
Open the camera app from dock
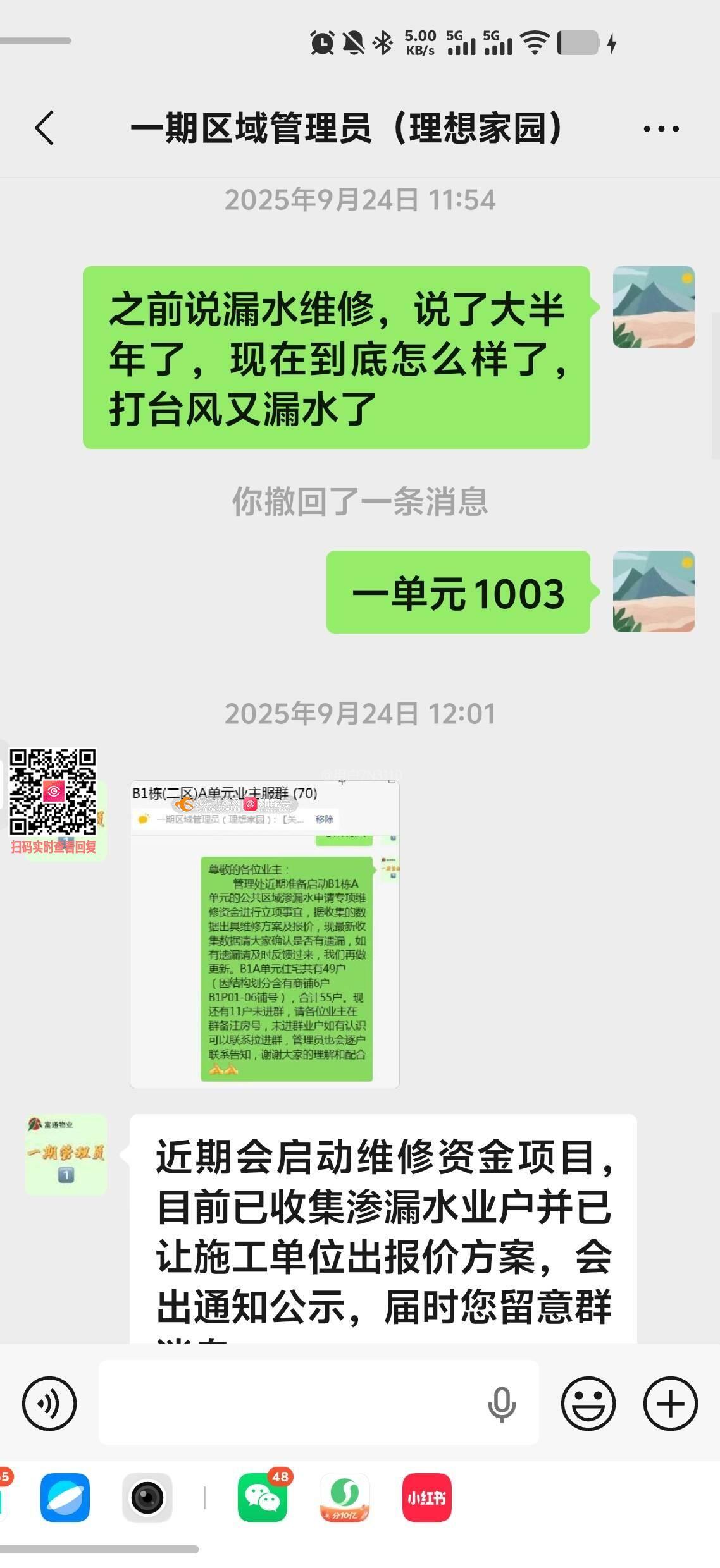[x=147, y=1497]
